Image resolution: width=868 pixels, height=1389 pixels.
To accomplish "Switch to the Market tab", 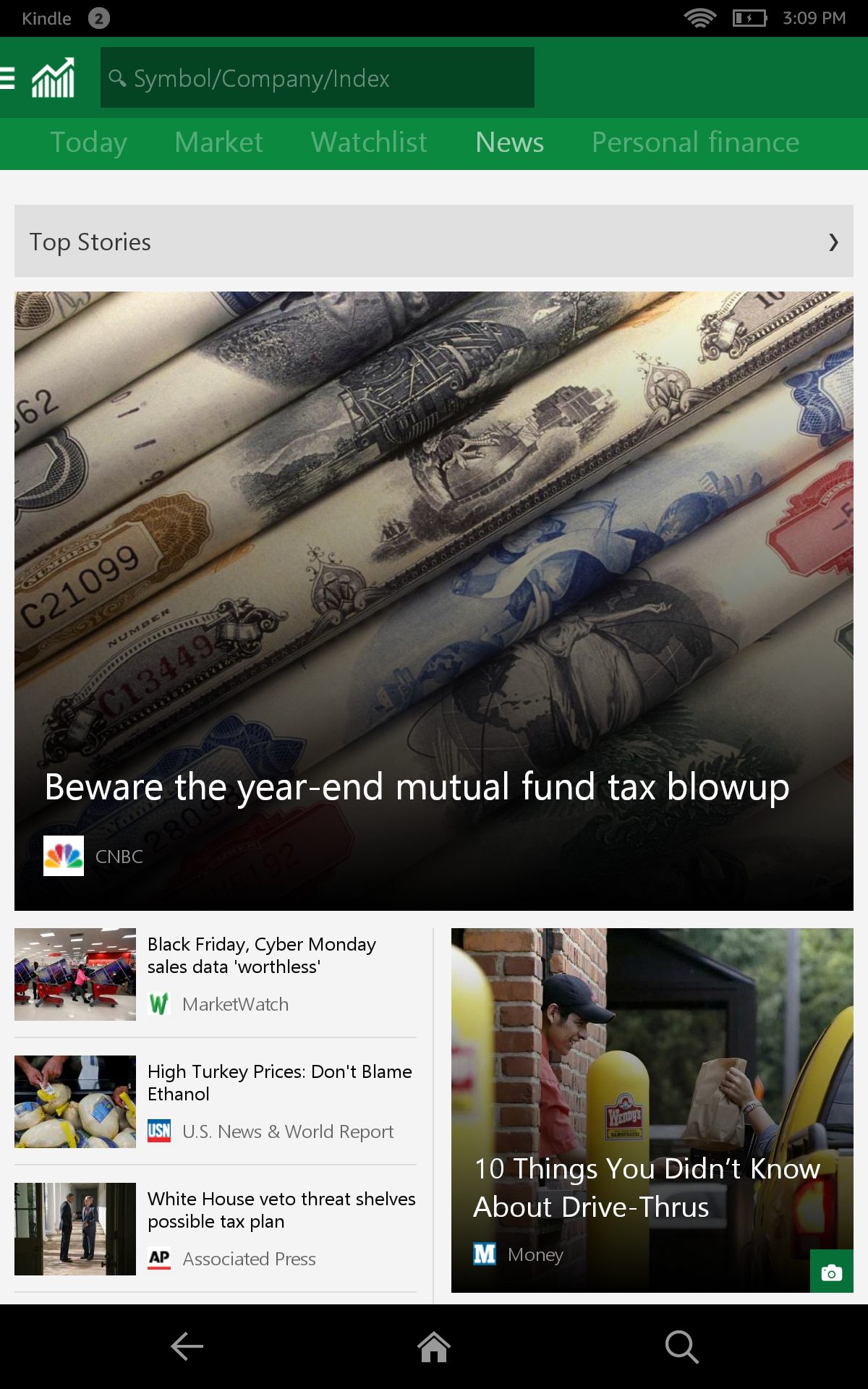I will click(x=218, y=143).
